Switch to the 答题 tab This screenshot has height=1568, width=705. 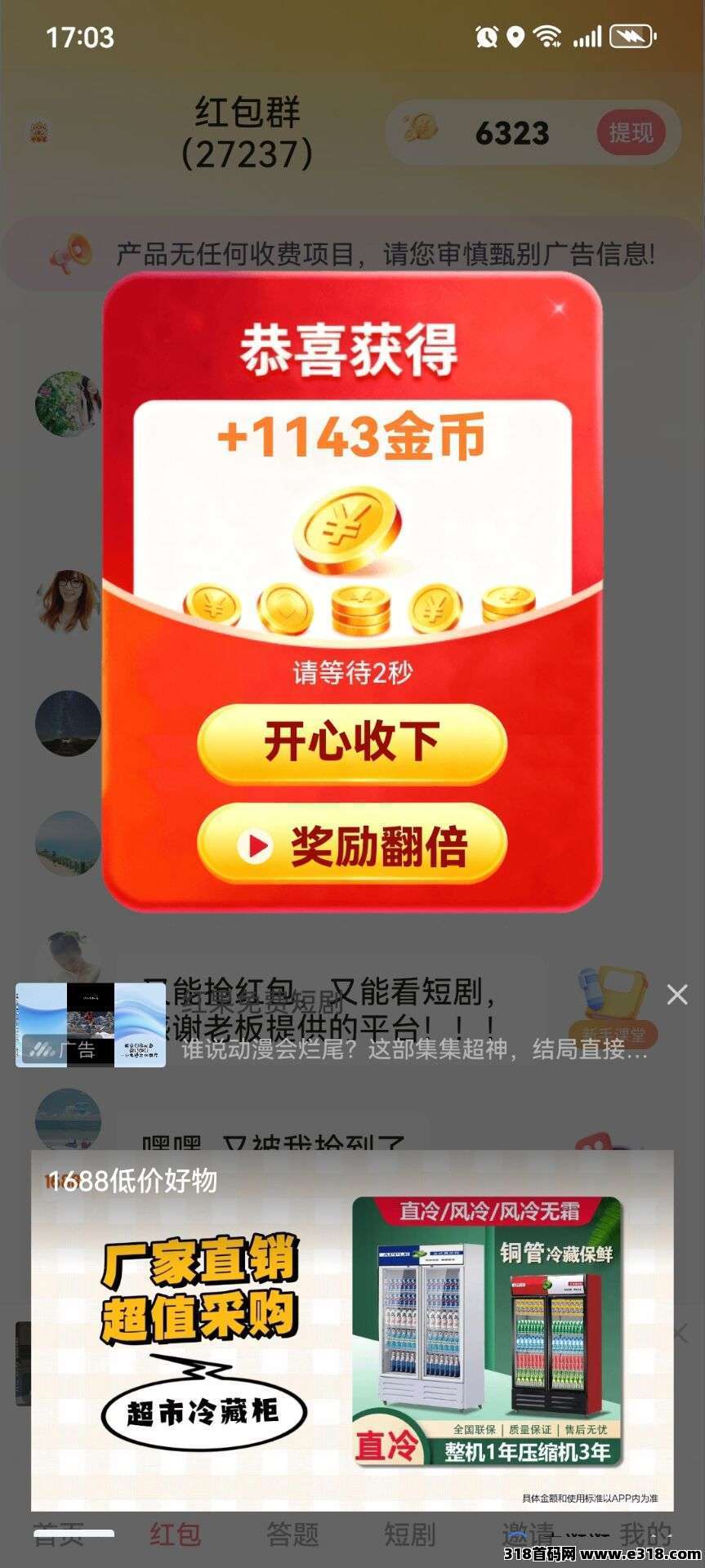coord(292,1534)
